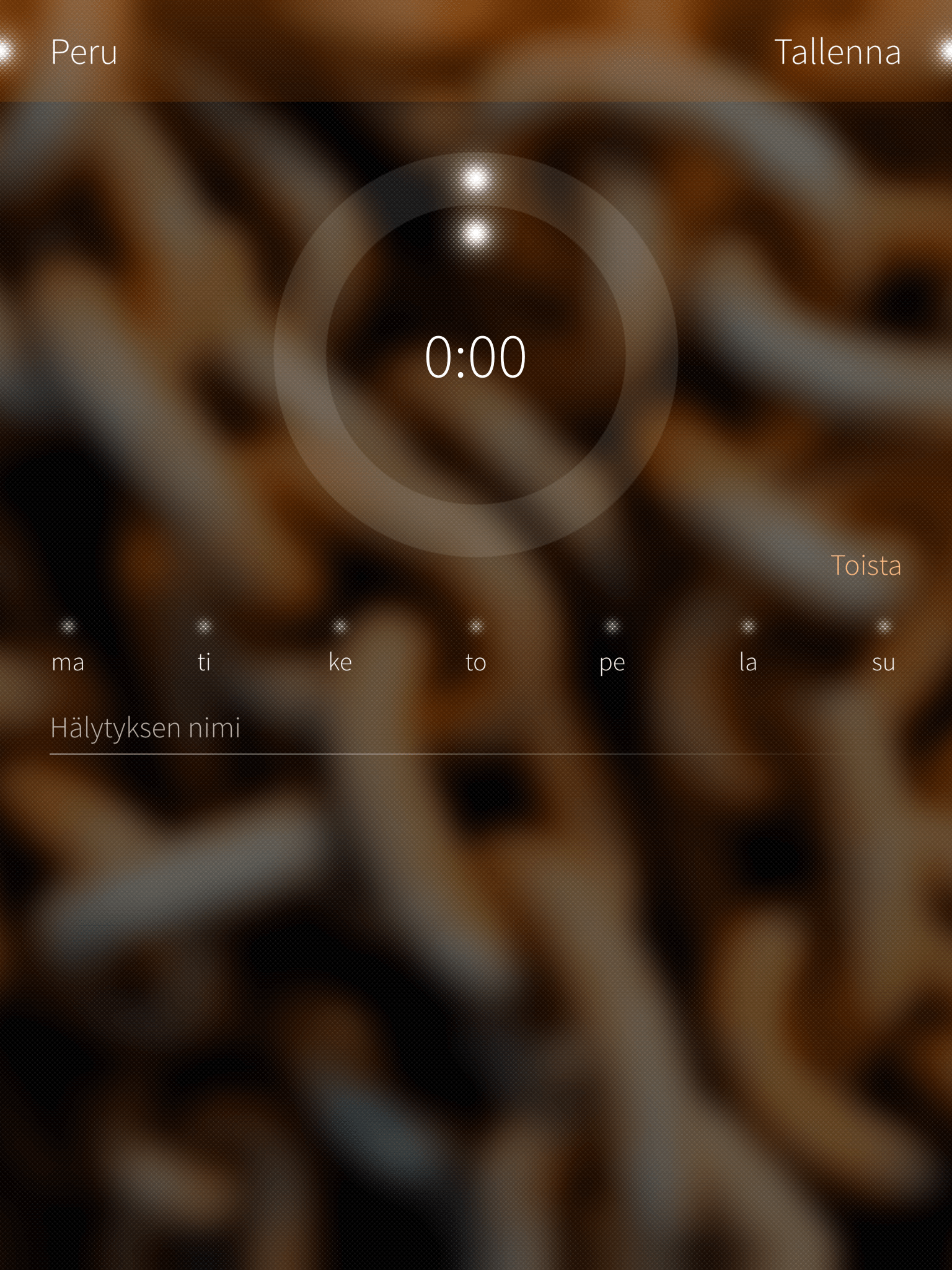Select keskiviikko (ke) as repeat day
Screen dimensions: 952x1270
click(x=340, y=648)
